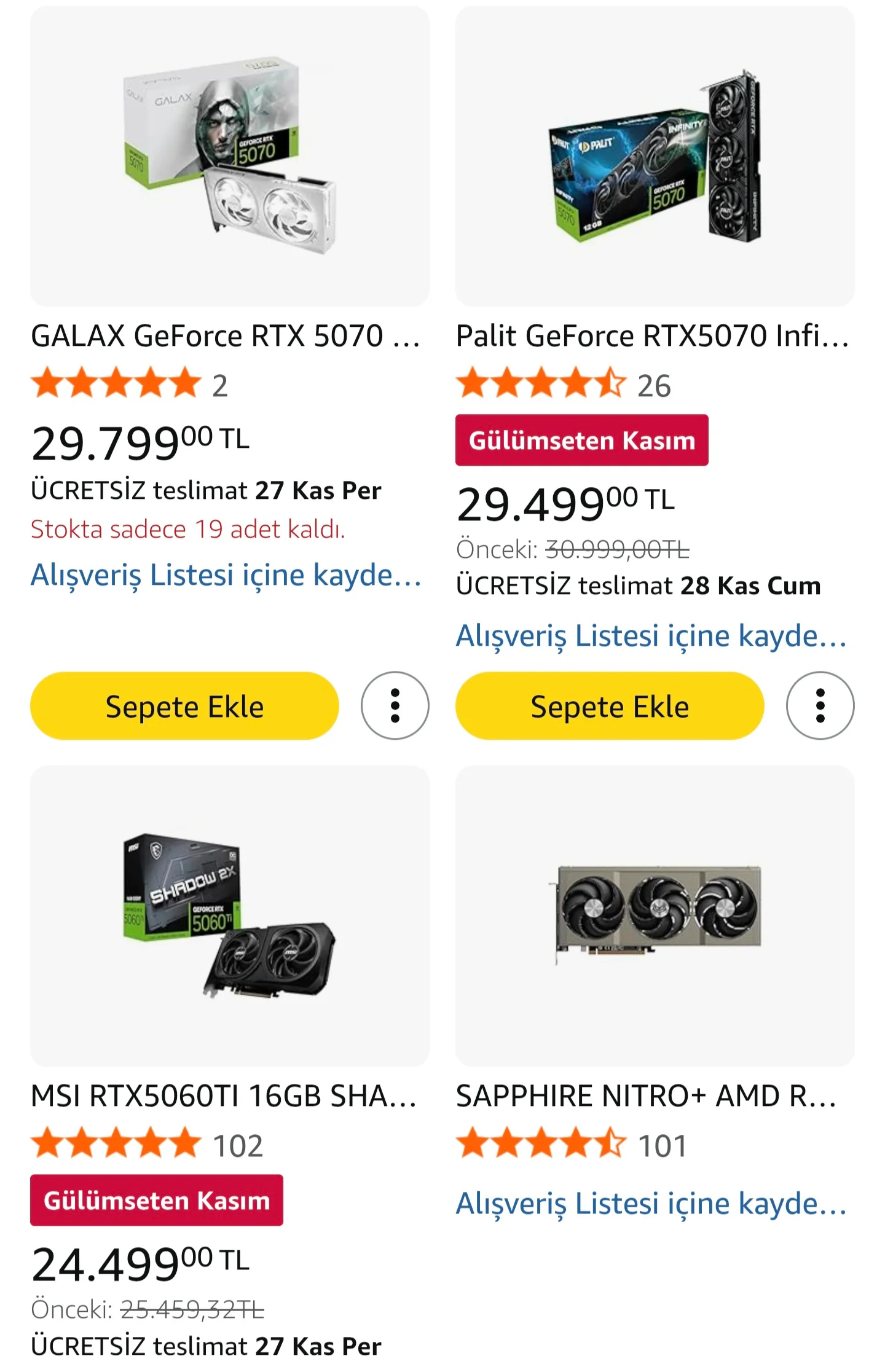This screenshot has height=1372, width=885.
Task: Show the 2 ratings for GALAX RTX 5070
Action: click(x=129, y=385)
